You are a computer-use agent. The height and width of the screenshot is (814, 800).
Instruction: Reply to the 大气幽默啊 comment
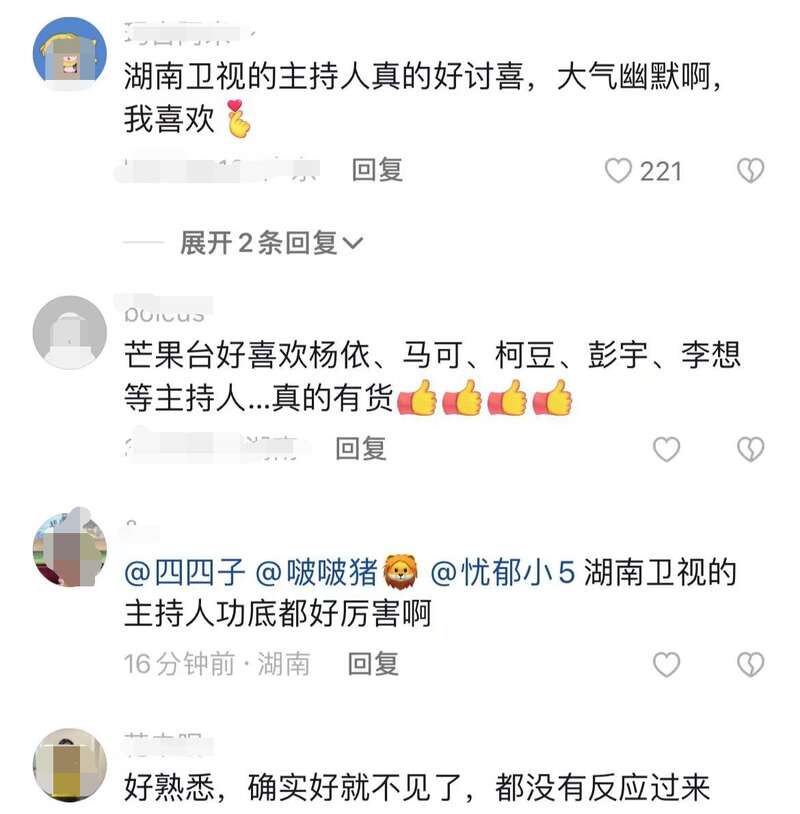[377, 170]
